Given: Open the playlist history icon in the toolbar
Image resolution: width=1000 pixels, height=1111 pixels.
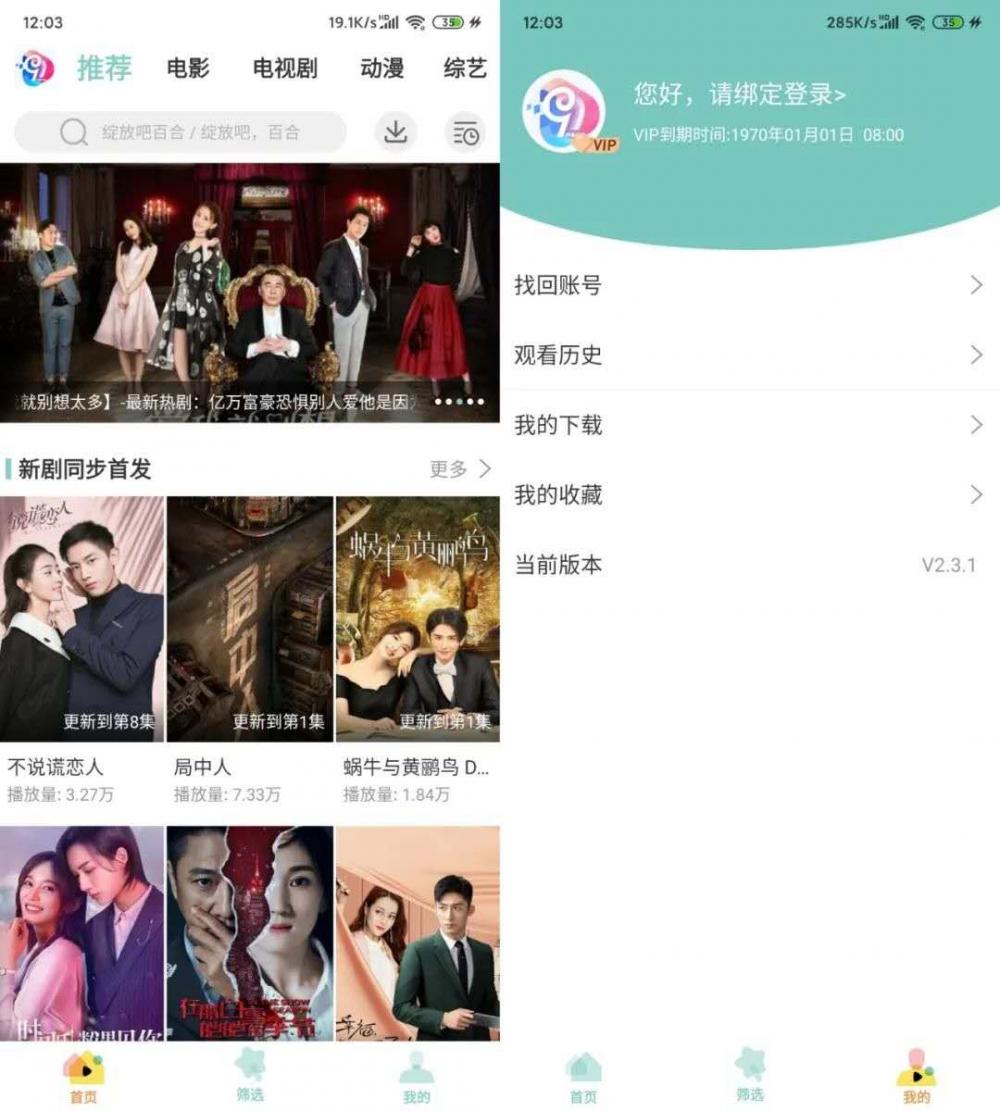Looking at the screenshot, I should 466,132.
